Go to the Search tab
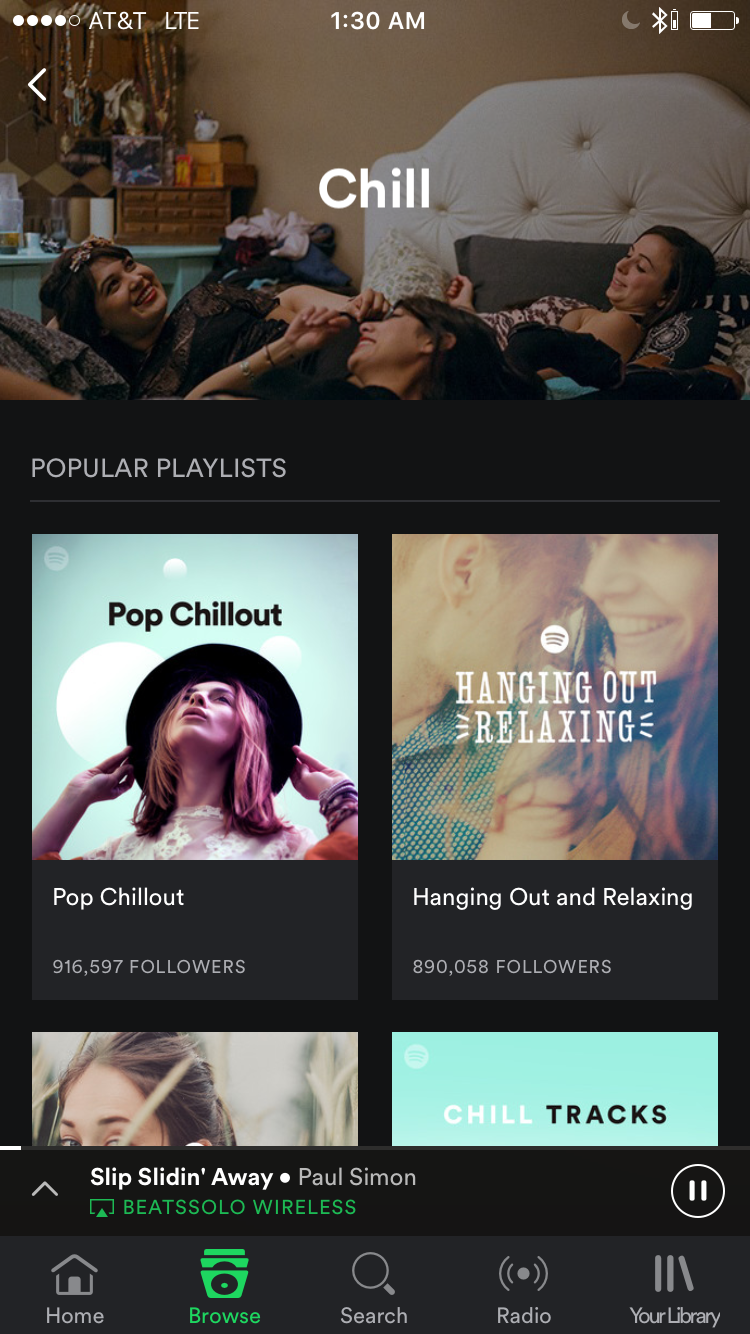 pos(374,1288)
